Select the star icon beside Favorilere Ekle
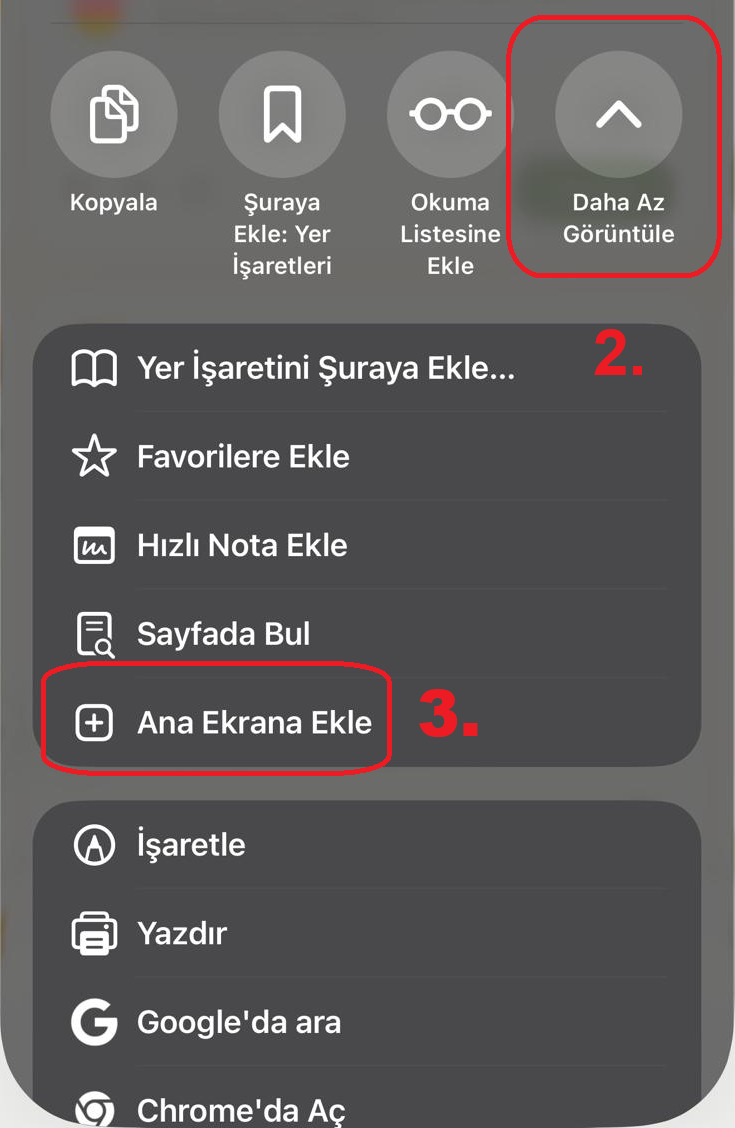 pyautogui.click(x=95, y=457)
